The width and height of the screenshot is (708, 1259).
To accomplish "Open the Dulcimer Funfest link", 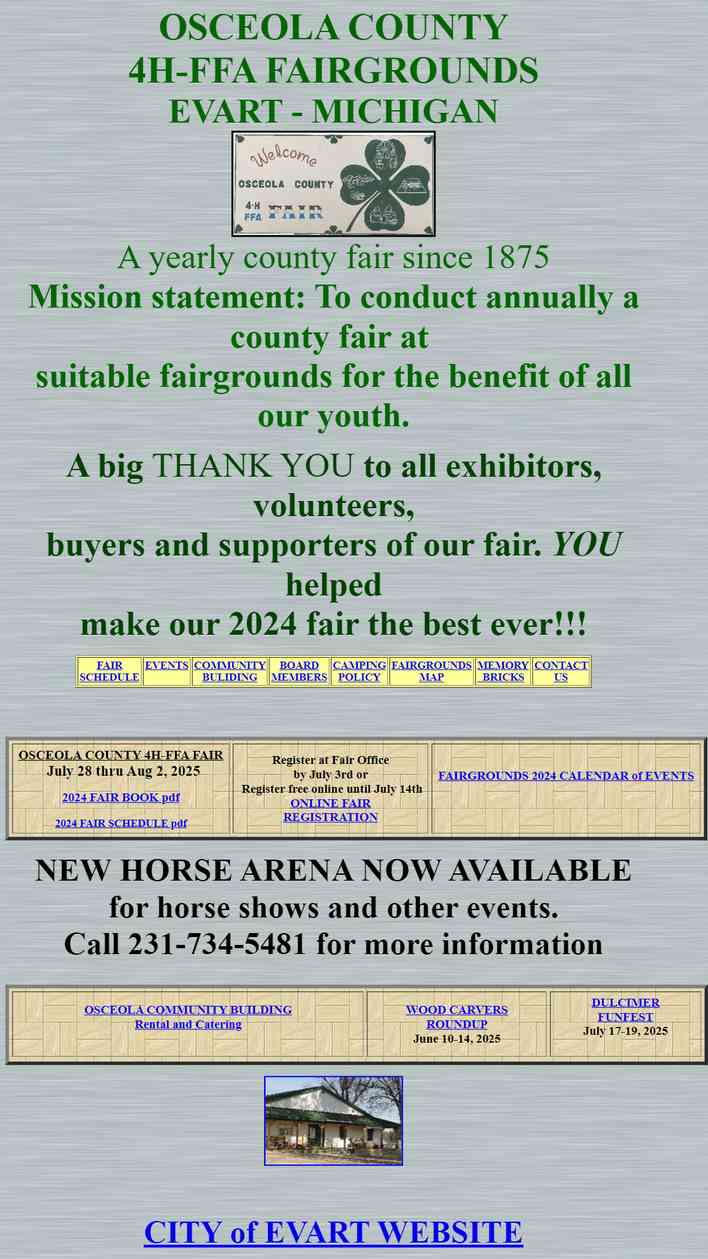I will 625,1009.
